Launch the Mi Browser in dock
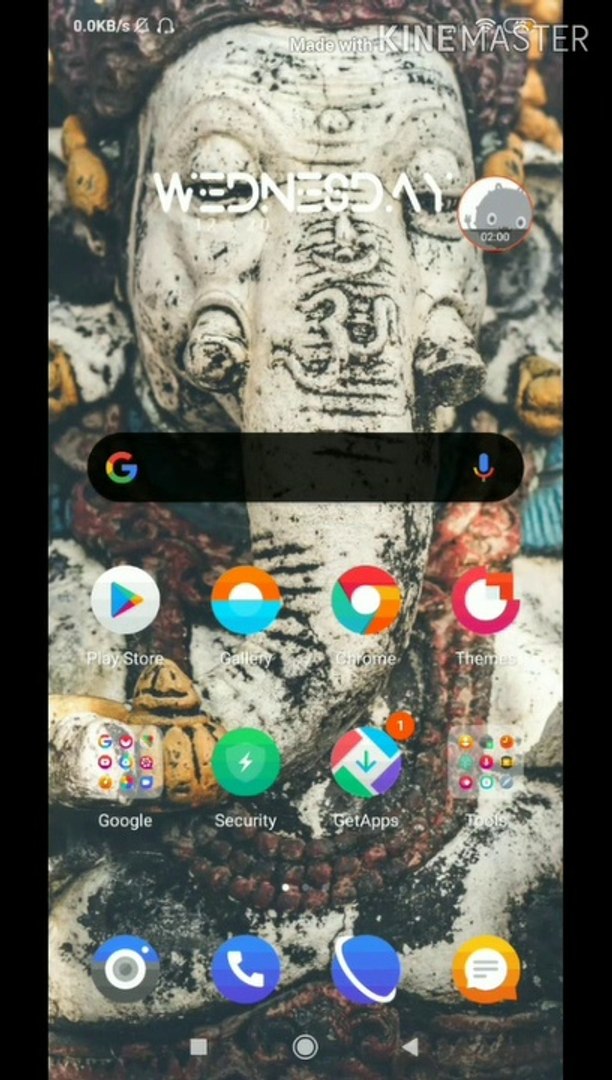This screenshot has height=1080, width=612. 366,968
